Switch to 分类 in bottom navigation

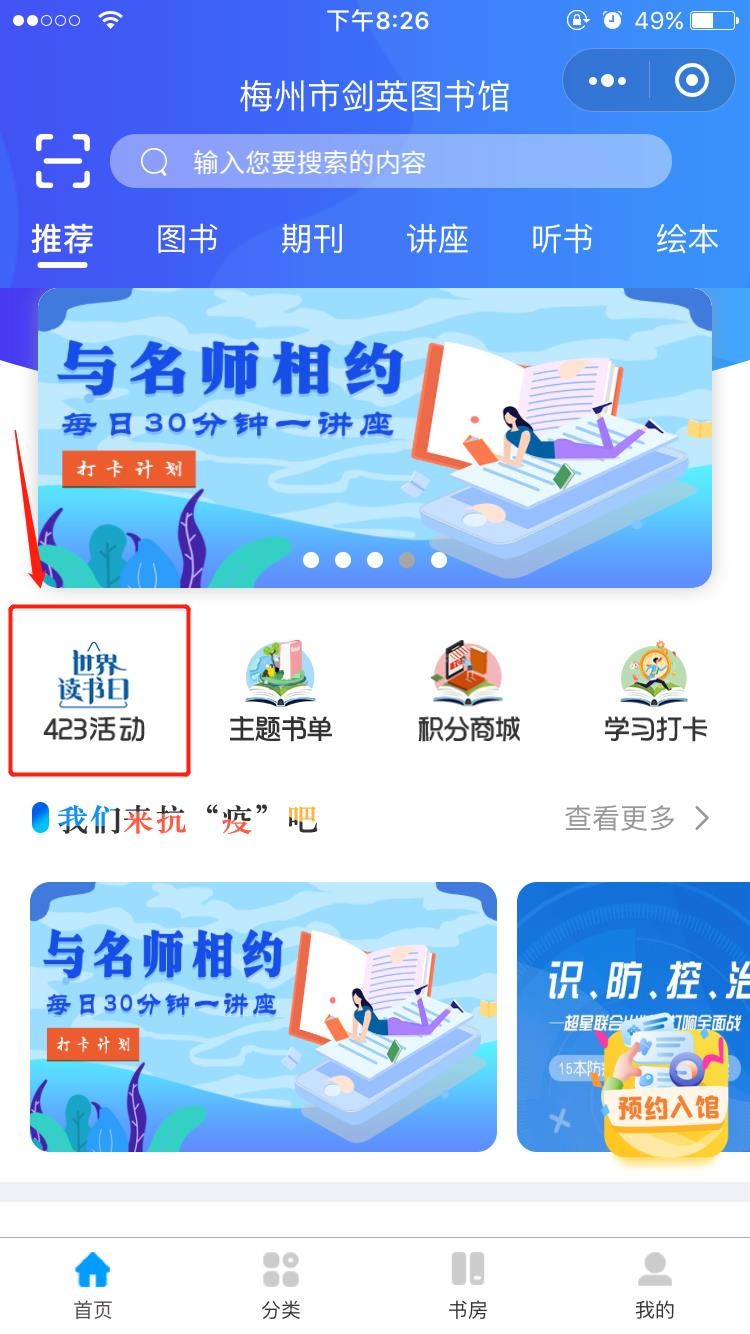(x=281, y=1285)
